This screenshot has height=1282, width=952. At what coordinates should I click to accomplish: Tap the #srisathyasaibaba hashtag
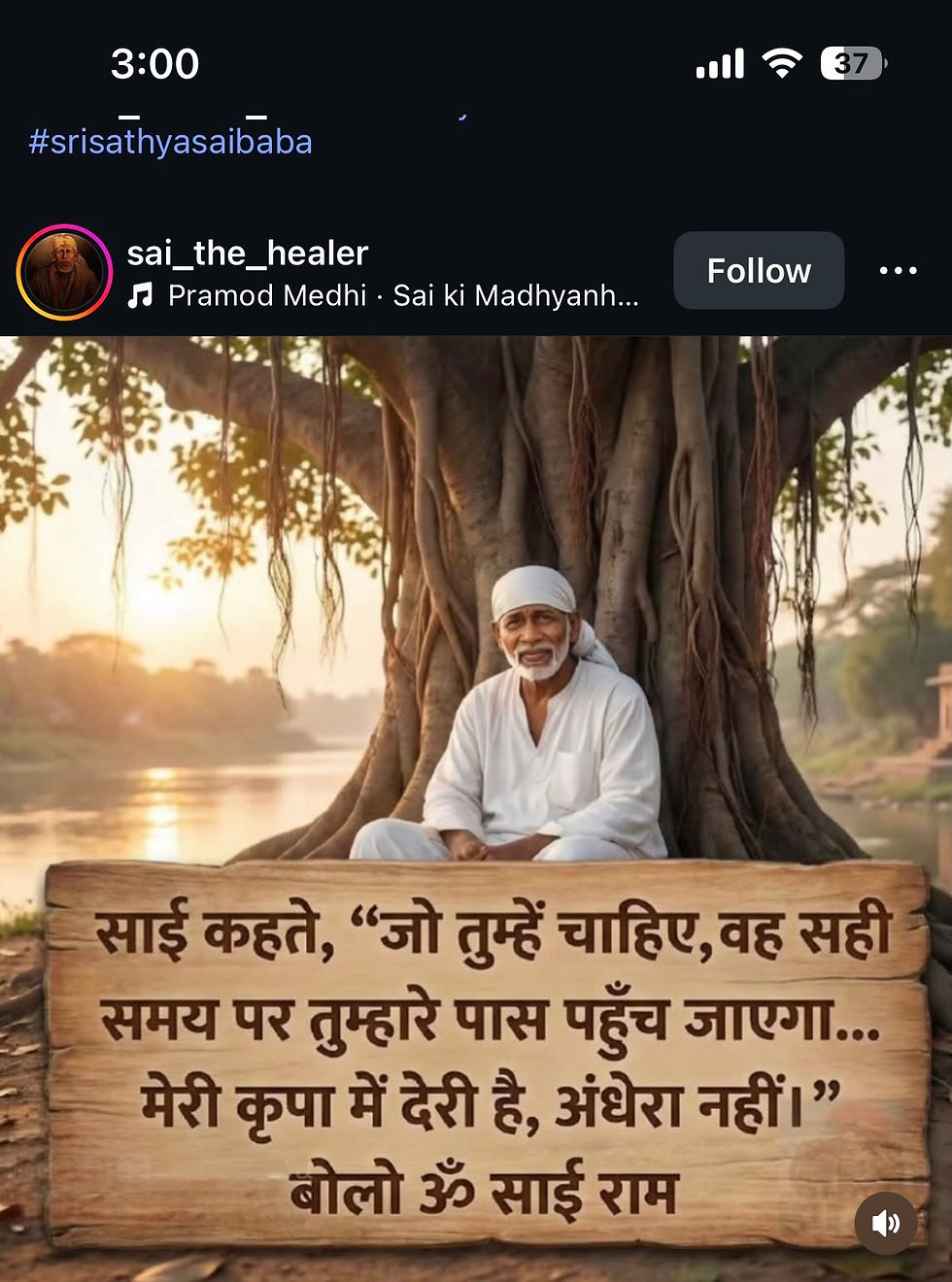(171, 142)
